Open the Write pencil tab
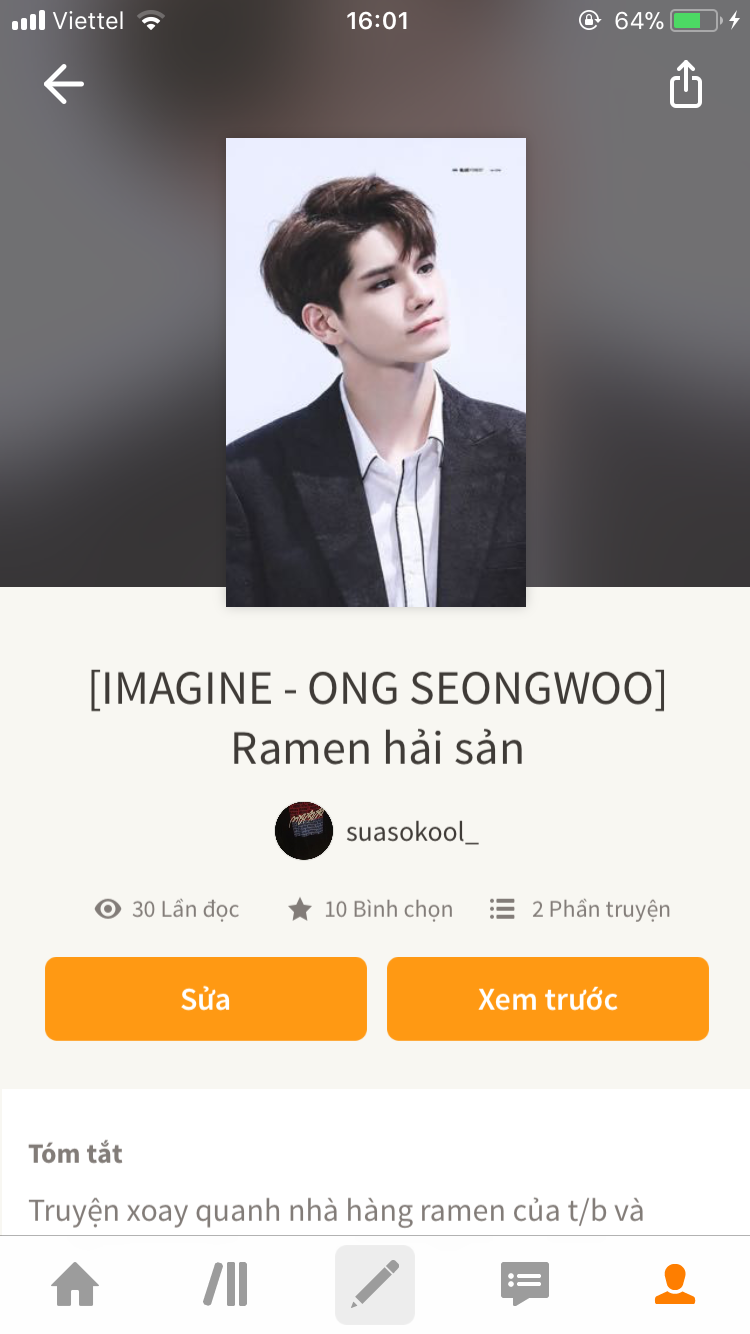Image resolution: width=750 pixels, height=1334 pixels. click(375, 1284)
